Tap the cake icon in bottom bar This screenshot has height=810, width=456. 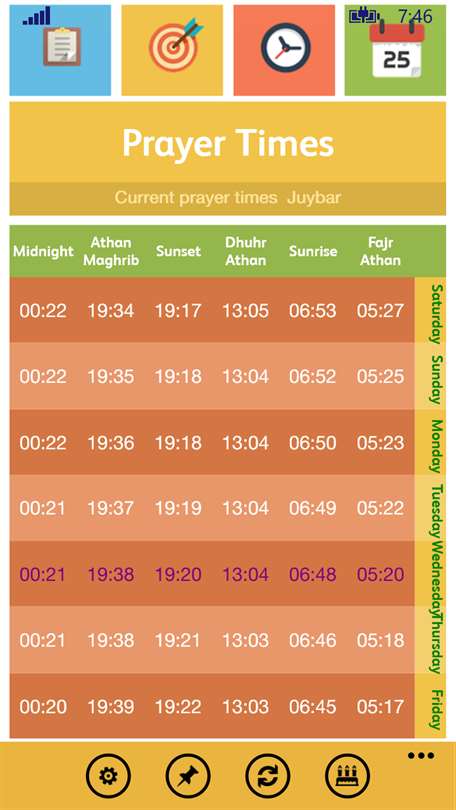click(347, 776)
